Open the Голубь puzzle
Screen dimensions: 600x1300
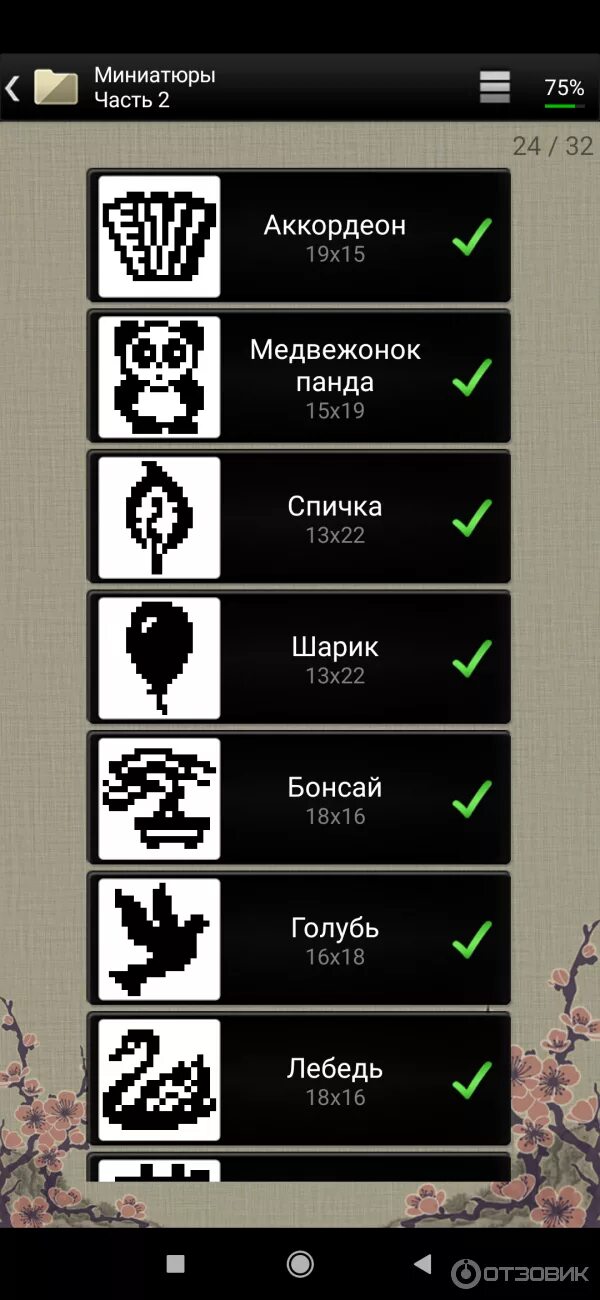click(x=299, y=939)
